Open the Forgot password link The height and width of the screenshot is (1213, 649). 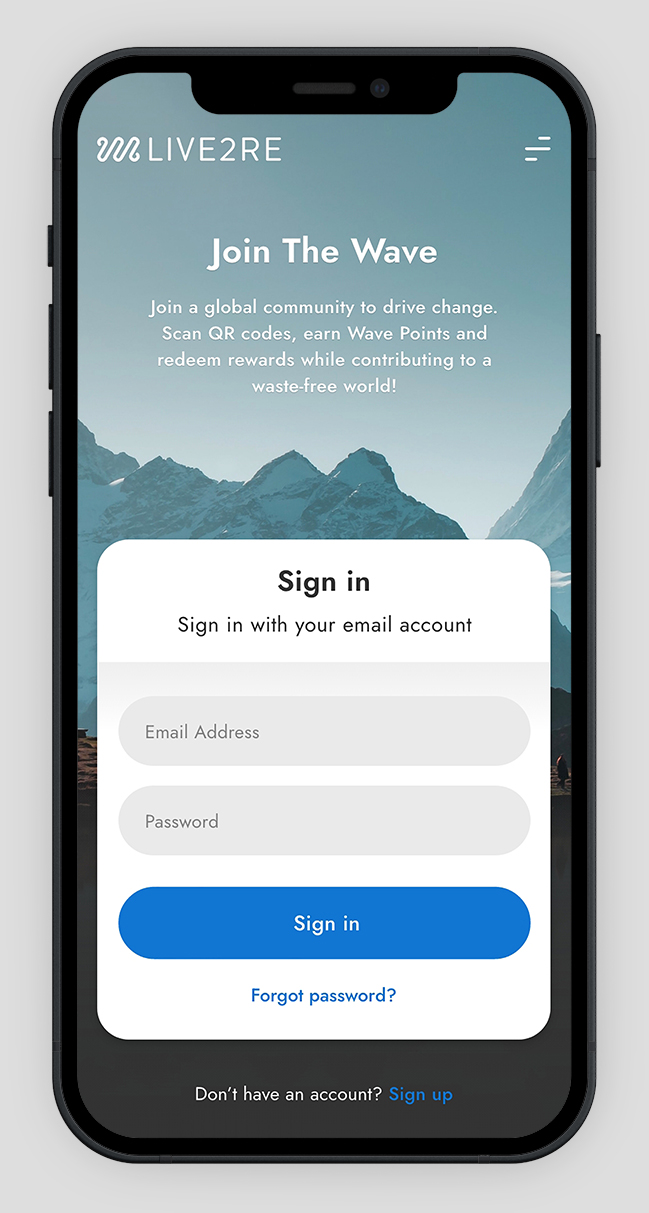tap(323, 995)
